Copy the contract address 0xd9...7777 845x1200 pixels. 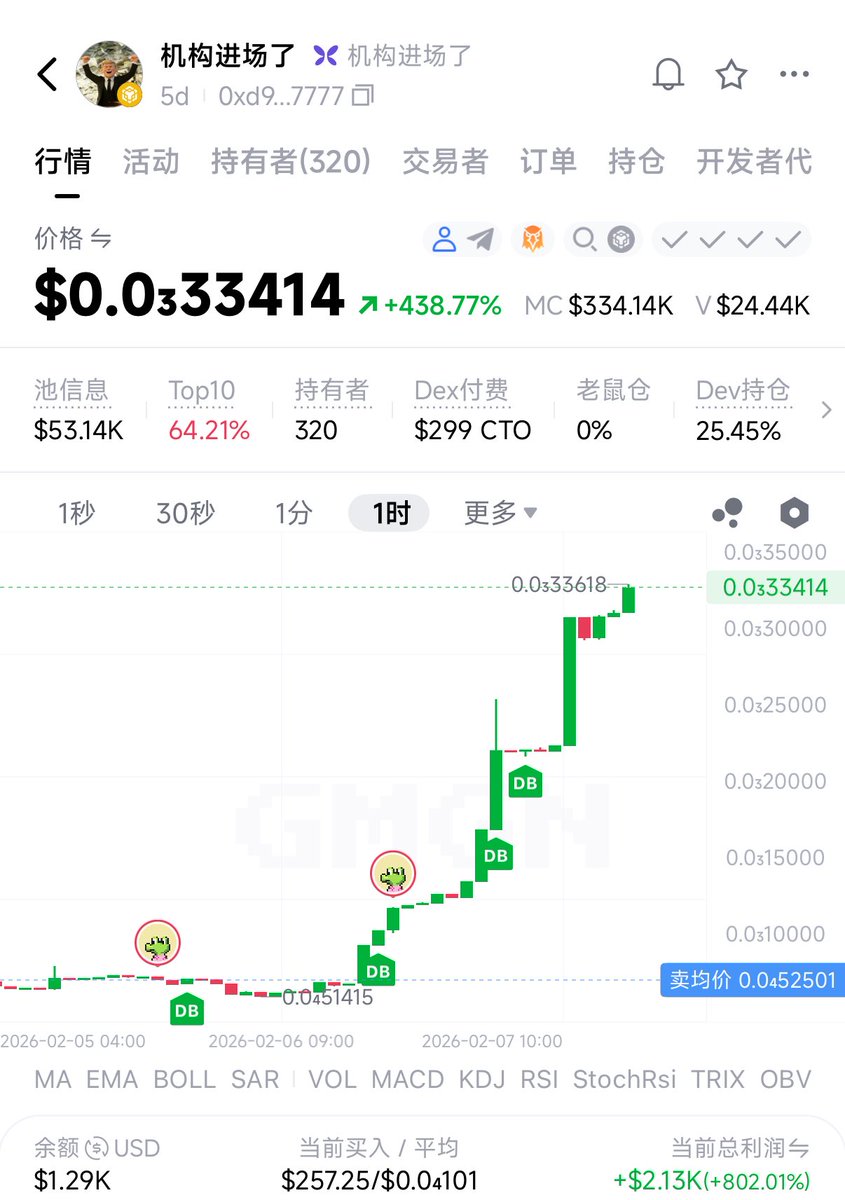pyautogui.click(x=363, y=96)
